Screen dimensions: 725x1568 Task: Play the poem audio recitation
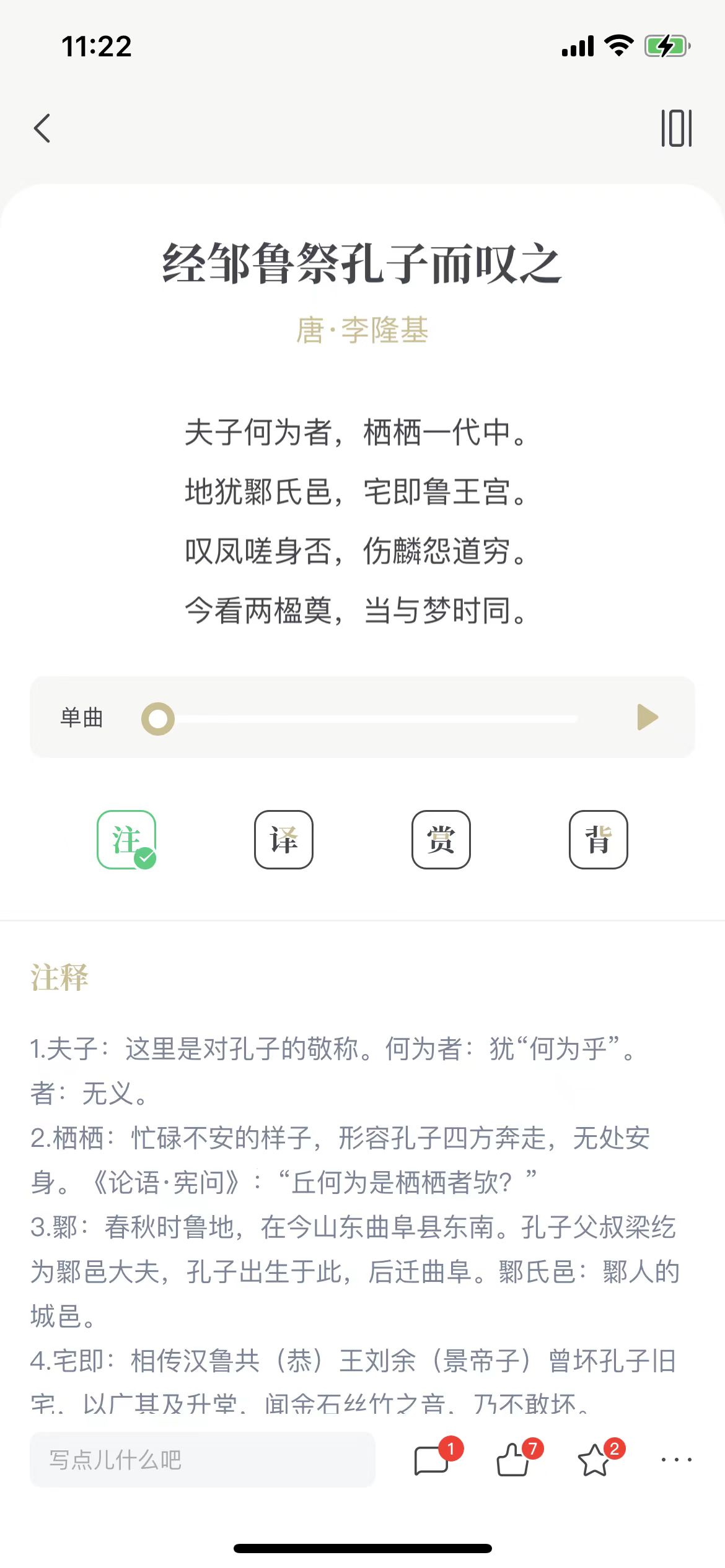pyautogui.click(x=647, y=718)
